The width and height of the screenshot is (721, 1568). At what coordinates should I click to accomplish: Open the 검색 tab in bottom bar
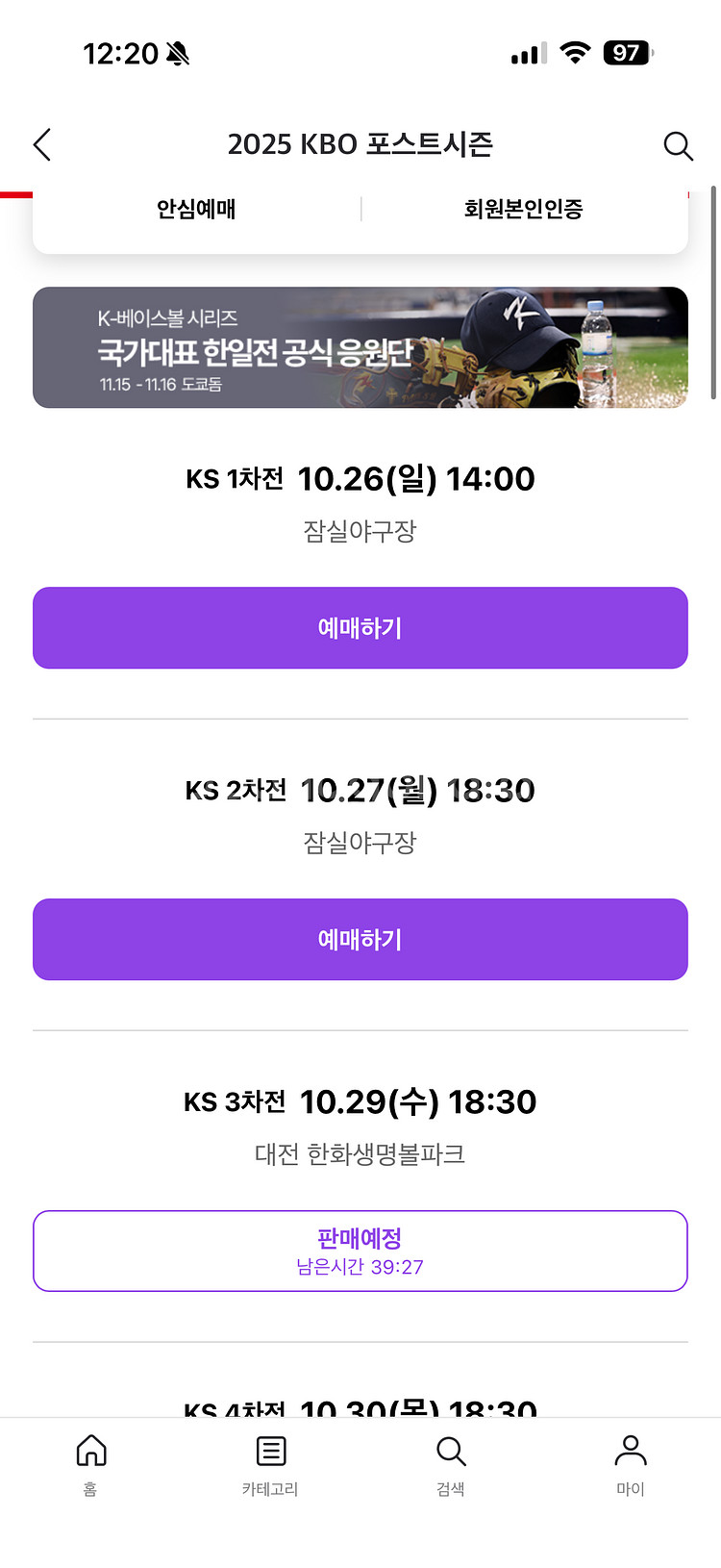tap(451, 1463)
